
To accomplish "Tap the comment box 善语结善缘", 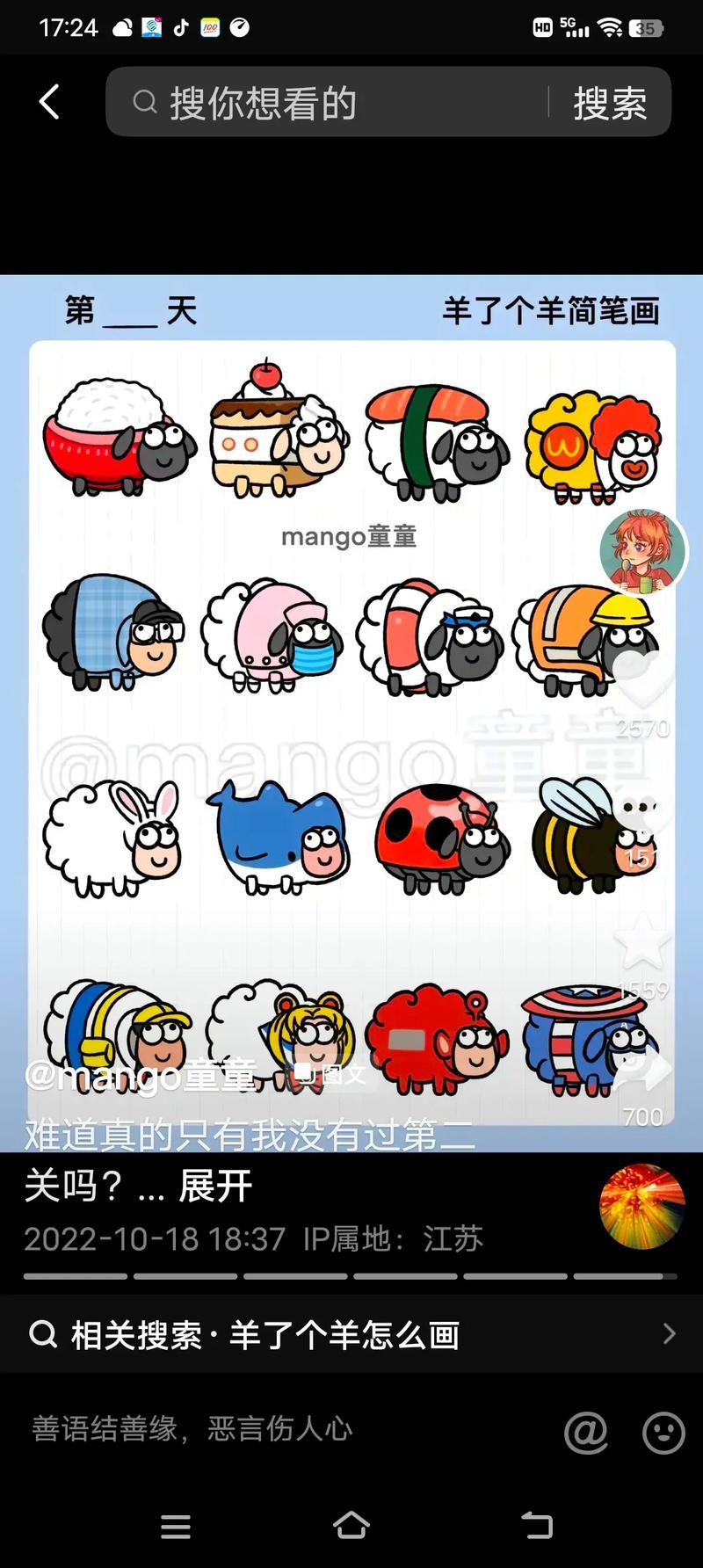I will click(192, 1428).
